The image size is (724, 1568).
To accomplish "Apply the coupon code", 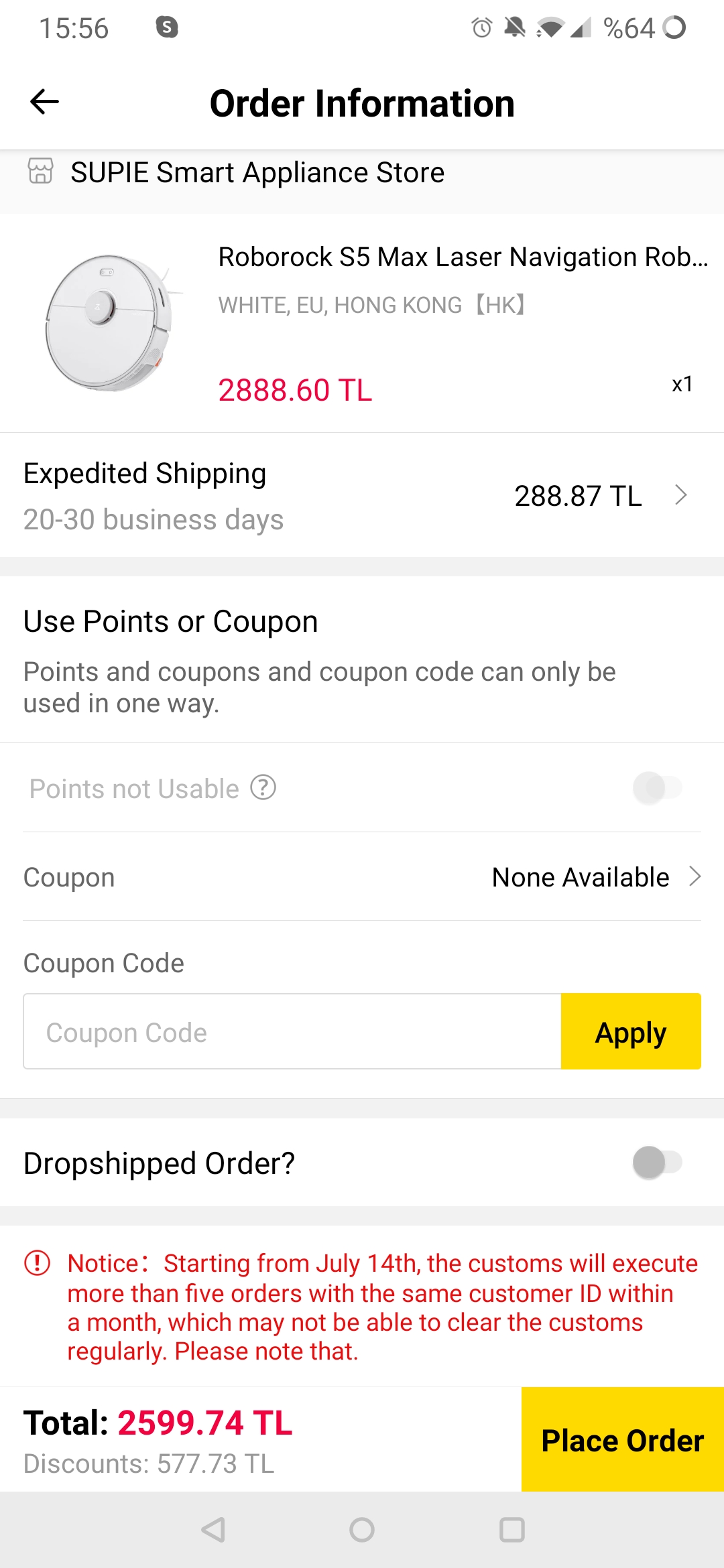I will coord(631,1031).
